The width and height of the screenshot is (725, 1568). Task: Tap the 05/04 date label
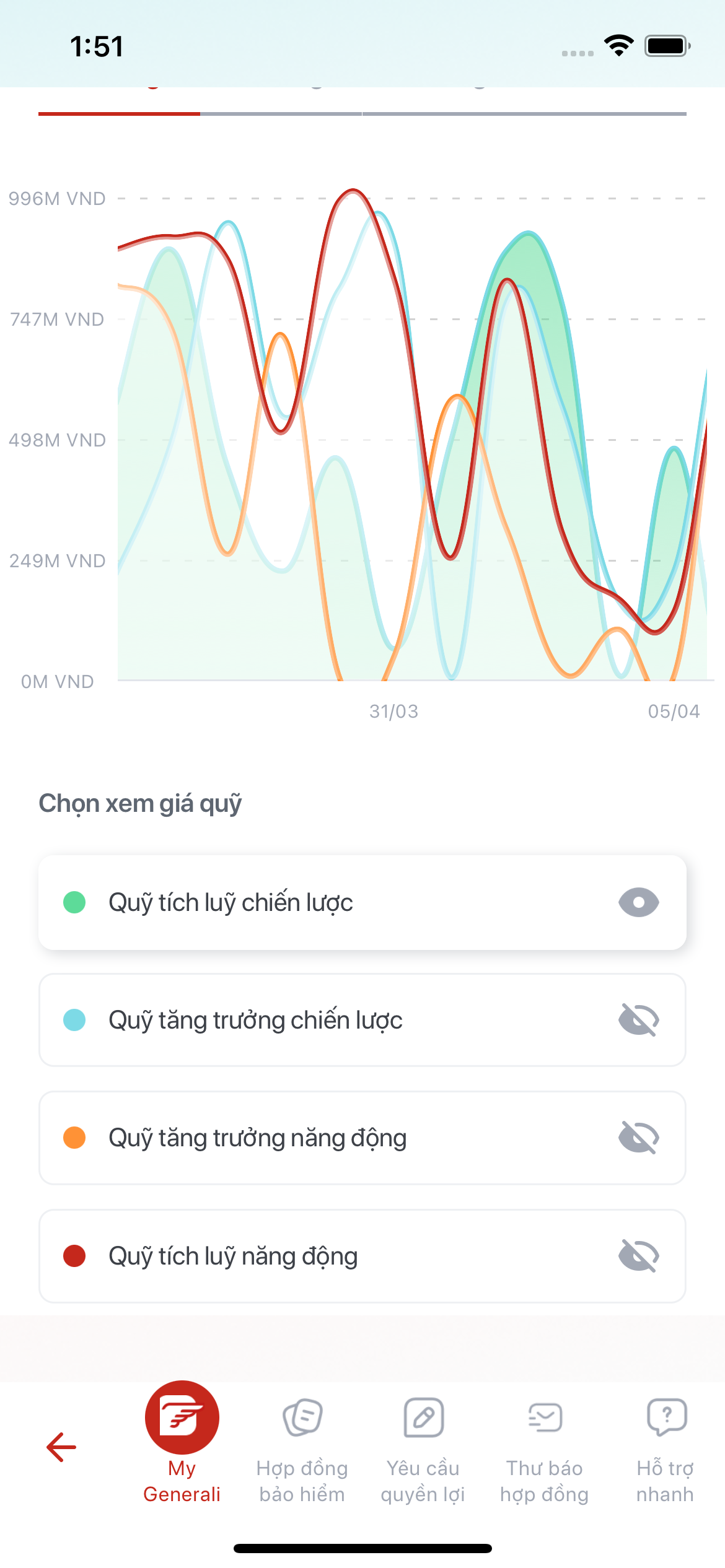(x=674, y=711)
